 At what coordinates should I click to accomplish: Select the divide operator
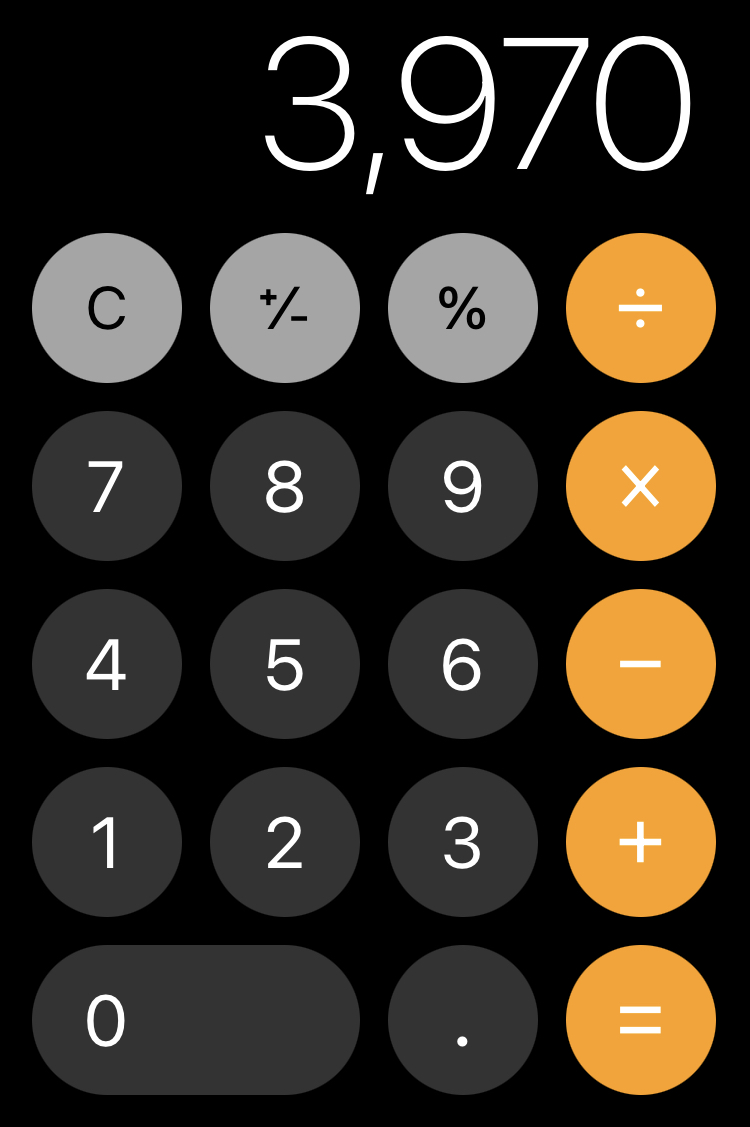(x=641, y=308)
